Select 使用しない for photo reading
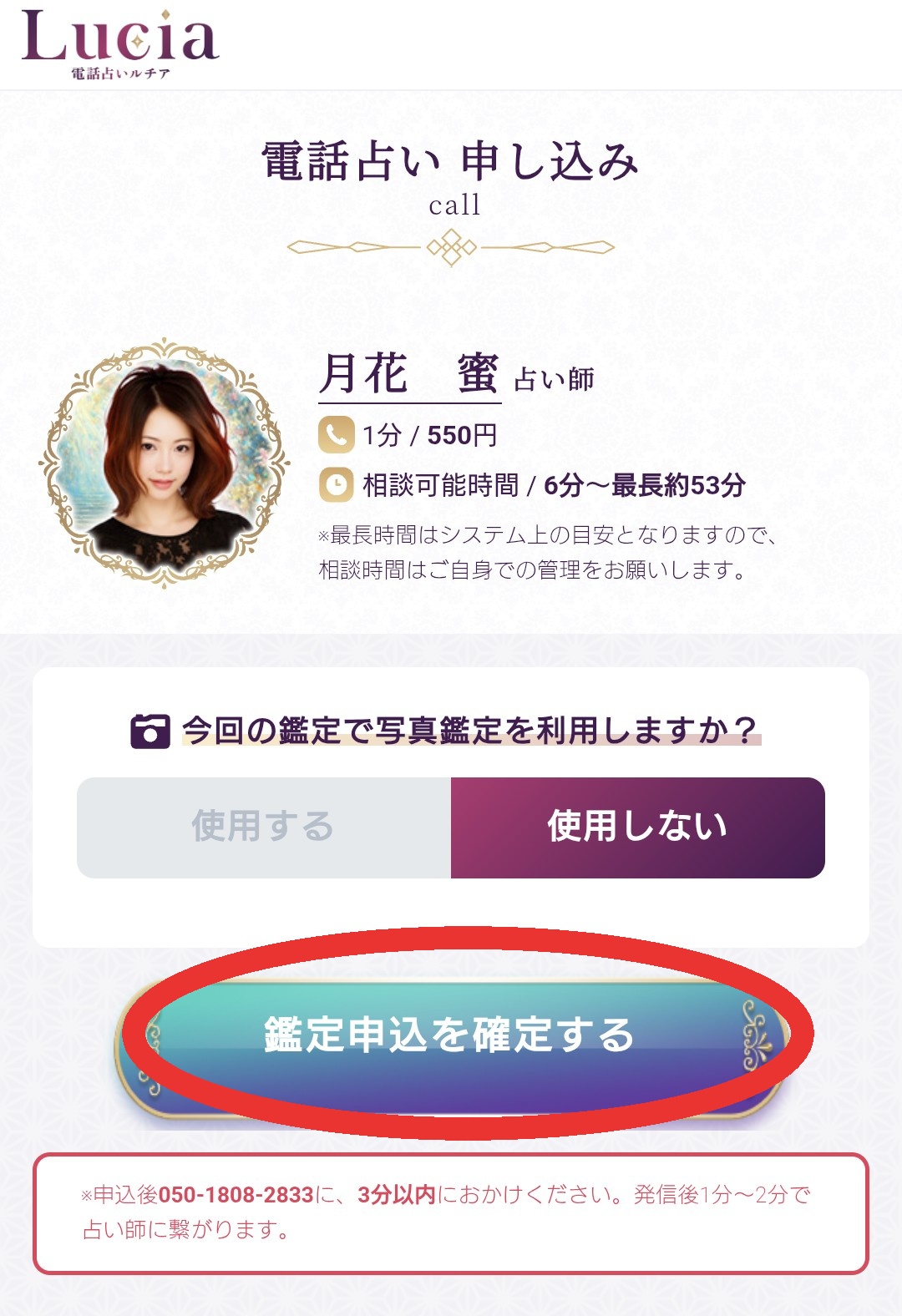The image size is (902, 1316). [637, 828]
